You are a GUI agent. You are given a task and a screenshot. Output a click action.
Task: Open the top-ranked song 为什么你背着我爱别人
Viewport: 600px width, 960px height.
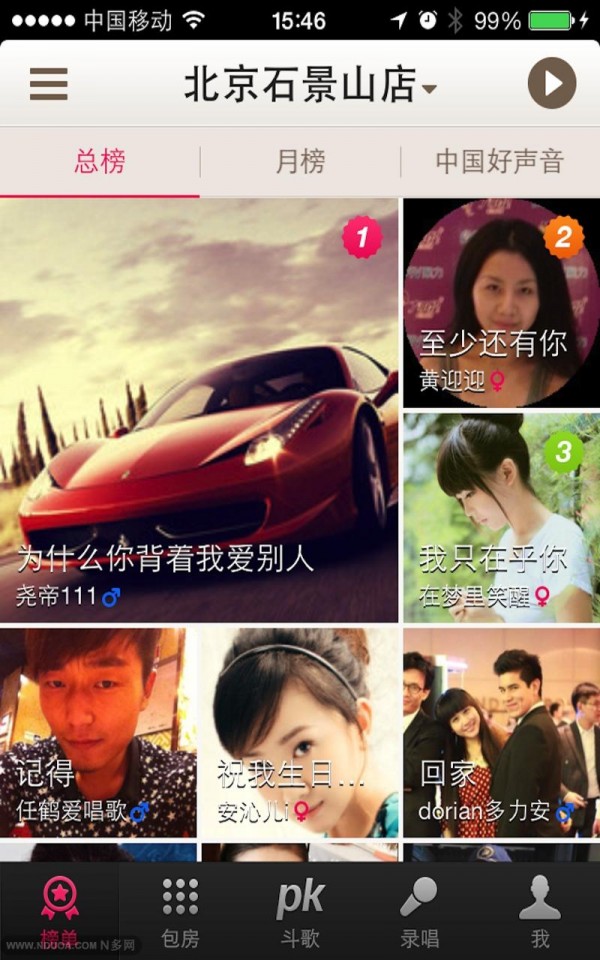pos(199,410)
